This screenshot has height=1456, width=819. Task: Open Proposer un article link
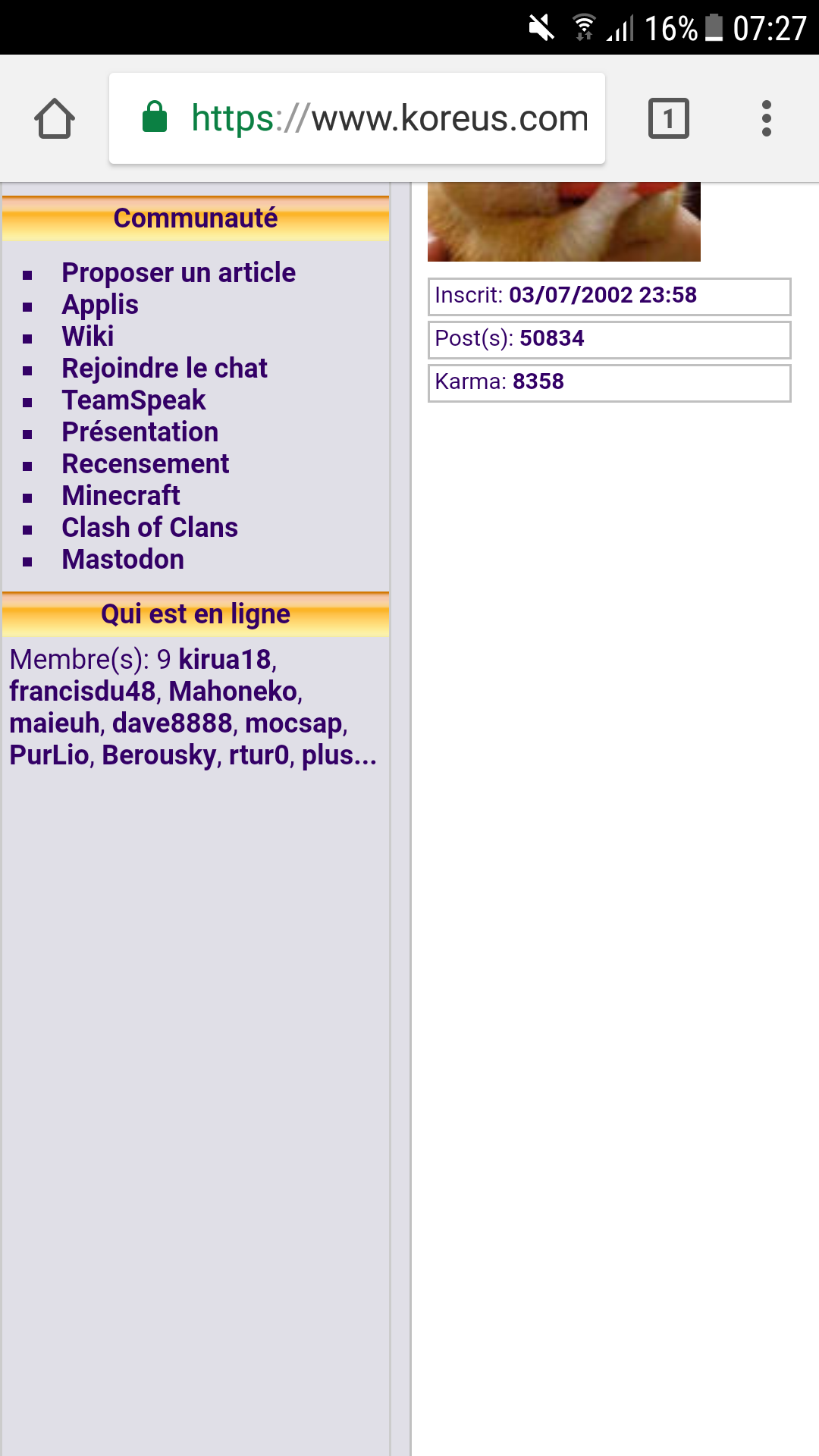click(x=178, y=273)
